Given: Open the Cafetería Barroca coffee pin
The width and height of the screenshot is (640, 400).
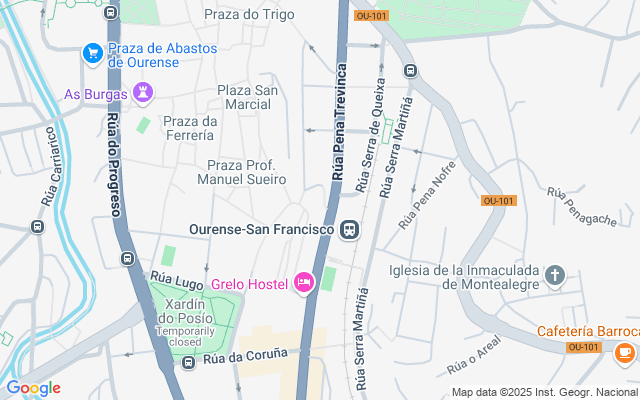Looking at the screenshot, I should pyautogui.click(x=624, y=351).
